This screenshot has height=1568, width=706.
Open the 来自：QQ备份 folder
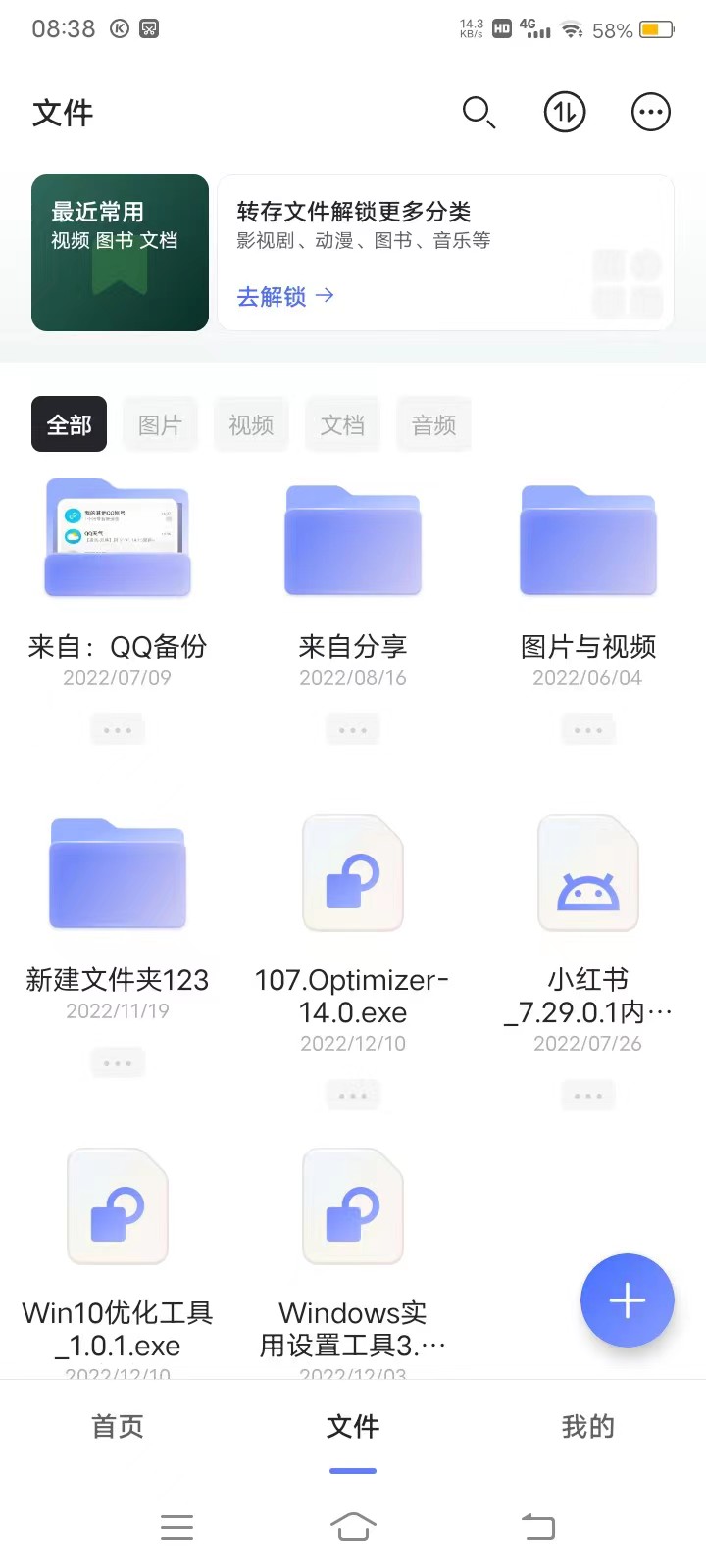pos(118,539)
